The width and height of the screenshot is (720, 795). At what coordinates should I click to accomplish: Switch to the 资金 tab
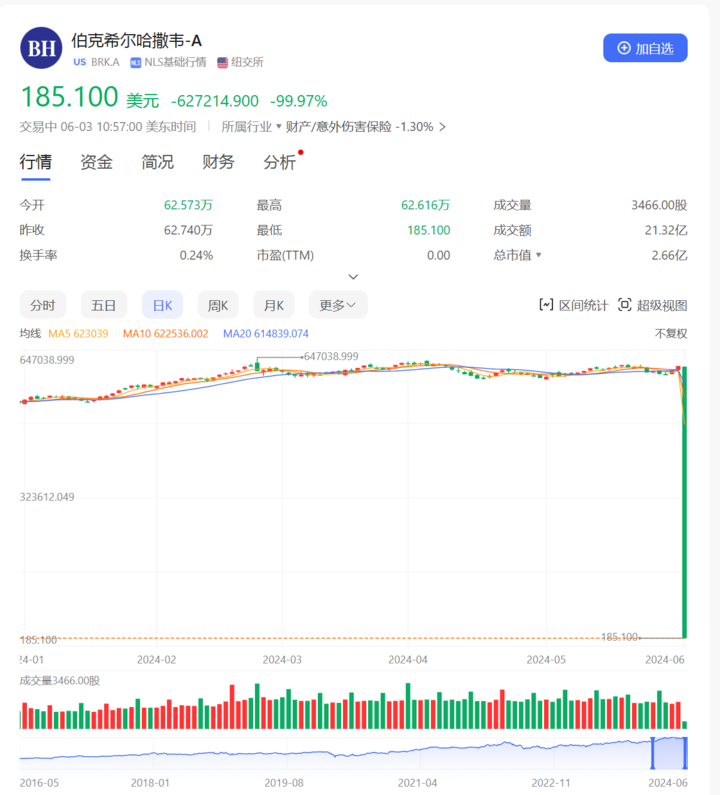pyautogui.click(x=96, y=162)
